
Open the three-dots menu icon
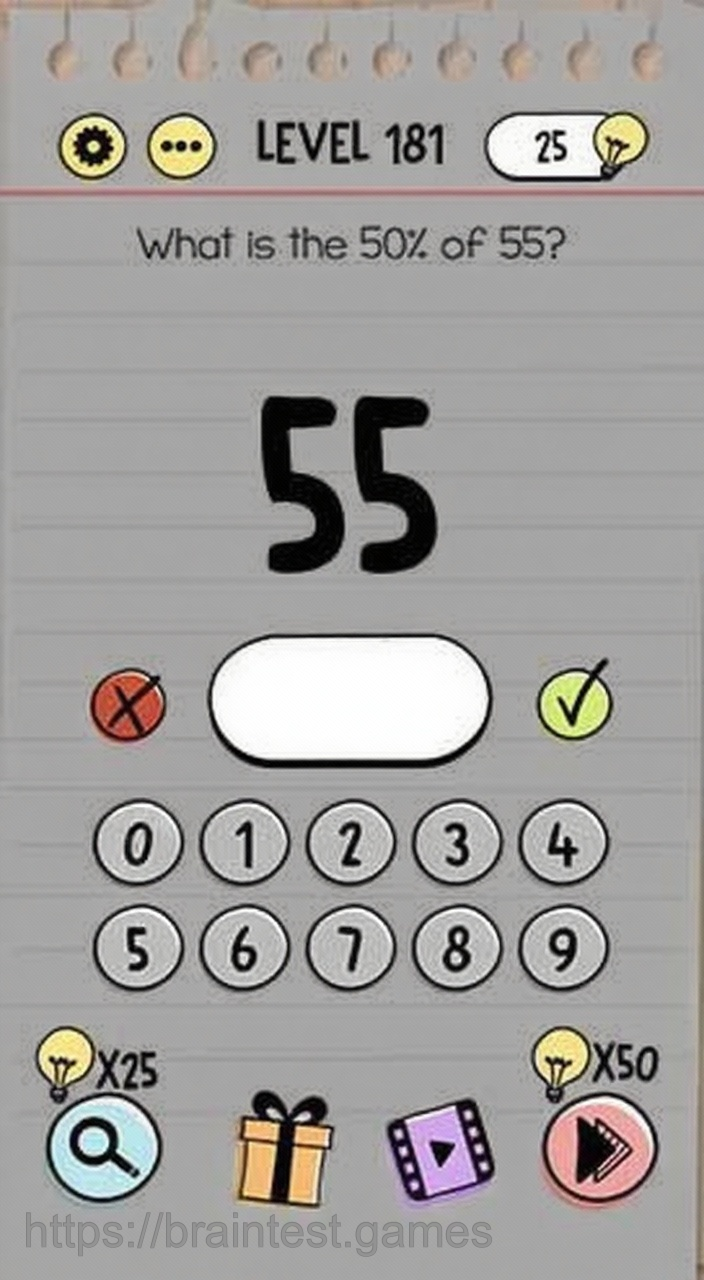[181, 149]
